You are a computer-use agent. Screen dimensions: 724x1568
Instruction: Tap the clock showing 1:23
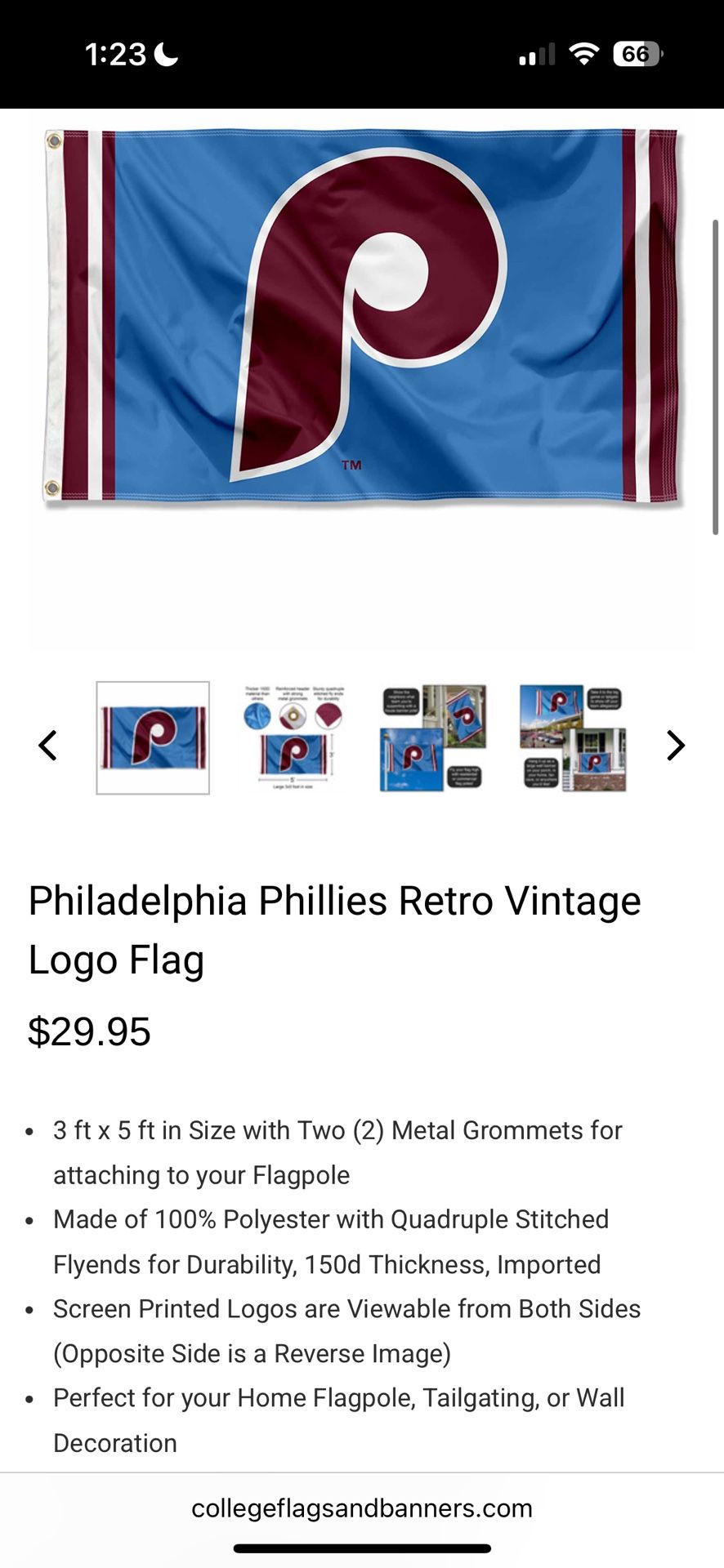click(x=116, y=54)
